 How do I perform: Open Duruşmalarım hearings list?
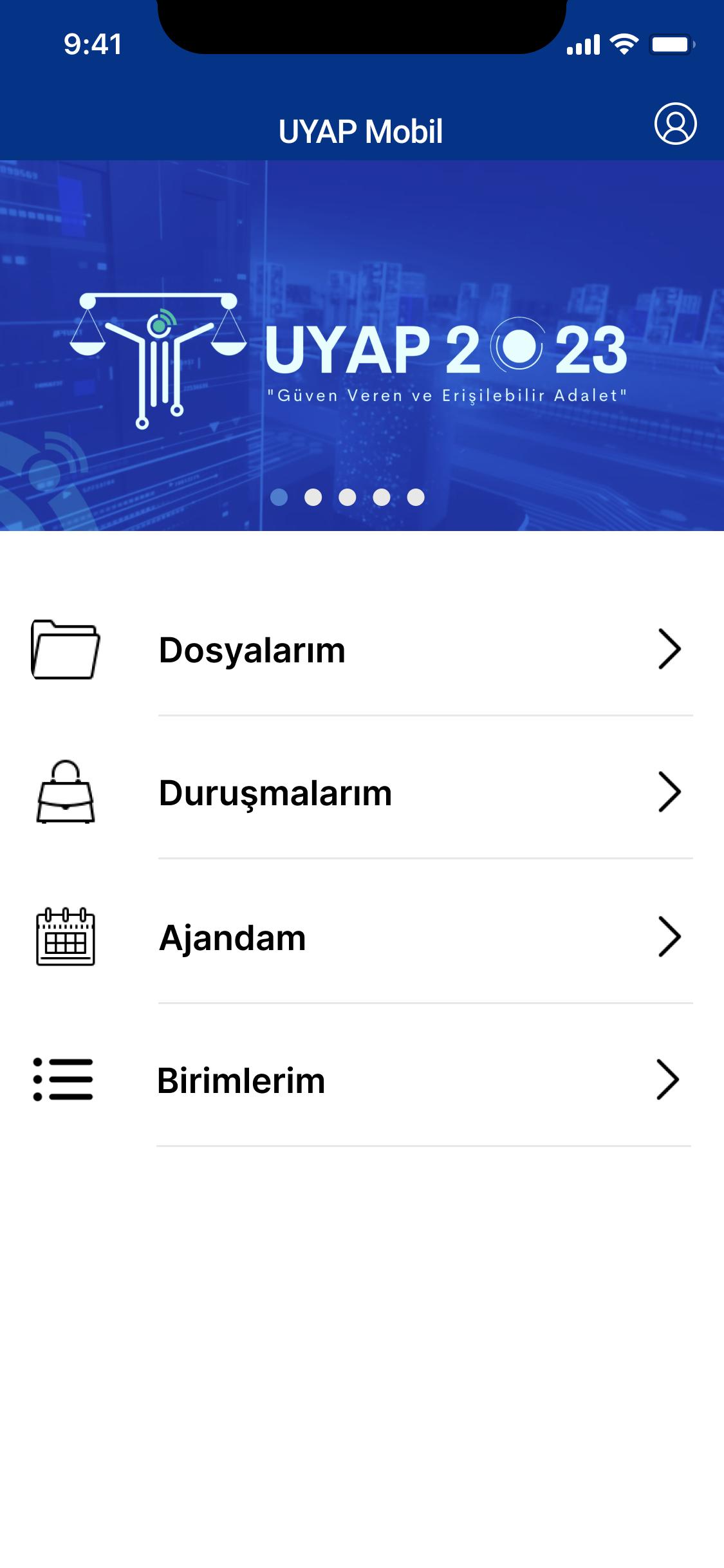[x=360, y=793]
